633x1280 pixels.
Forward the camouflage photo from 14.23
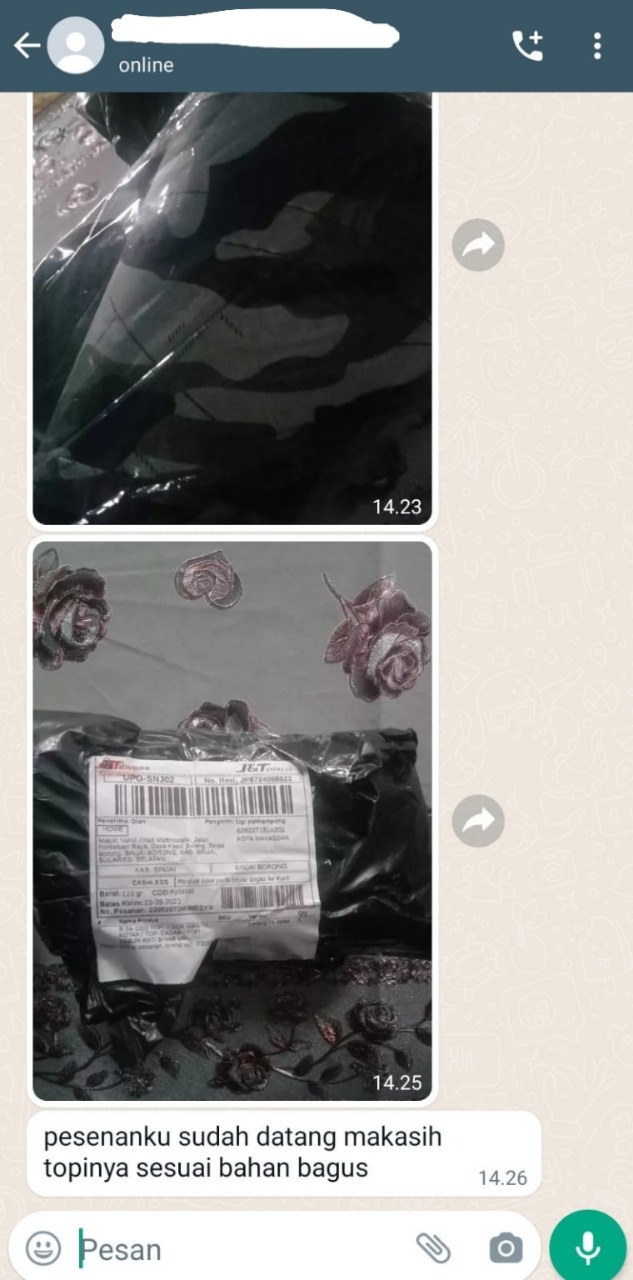478,245
